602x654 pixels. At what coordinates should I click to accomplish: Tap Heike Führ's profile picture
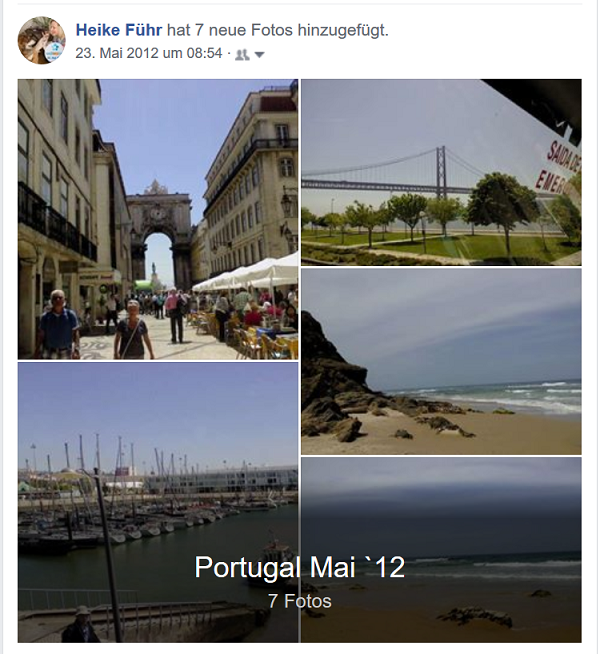tap(41, 41)
